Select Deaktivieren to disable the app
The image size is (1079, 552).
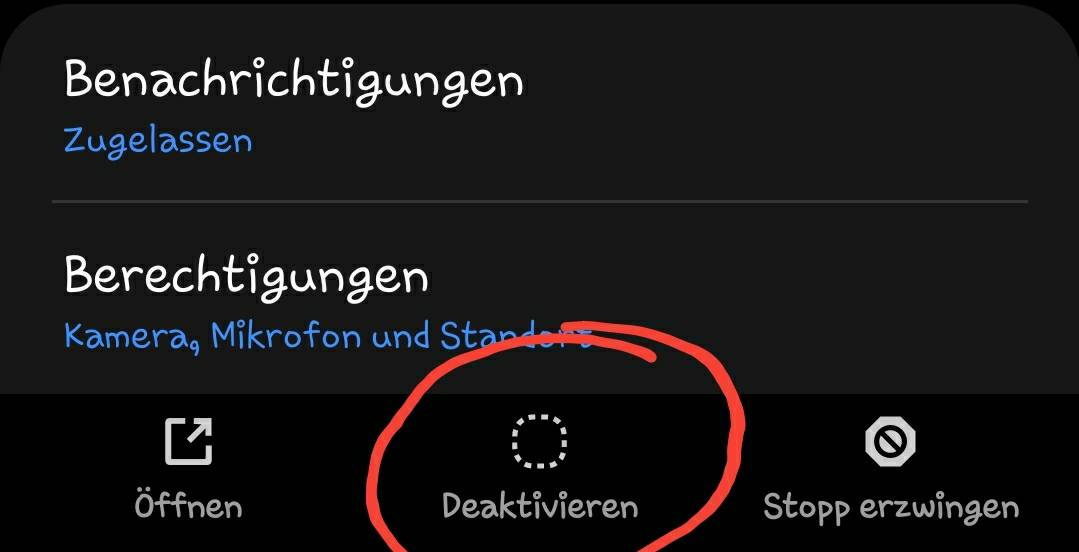point(539,470)
